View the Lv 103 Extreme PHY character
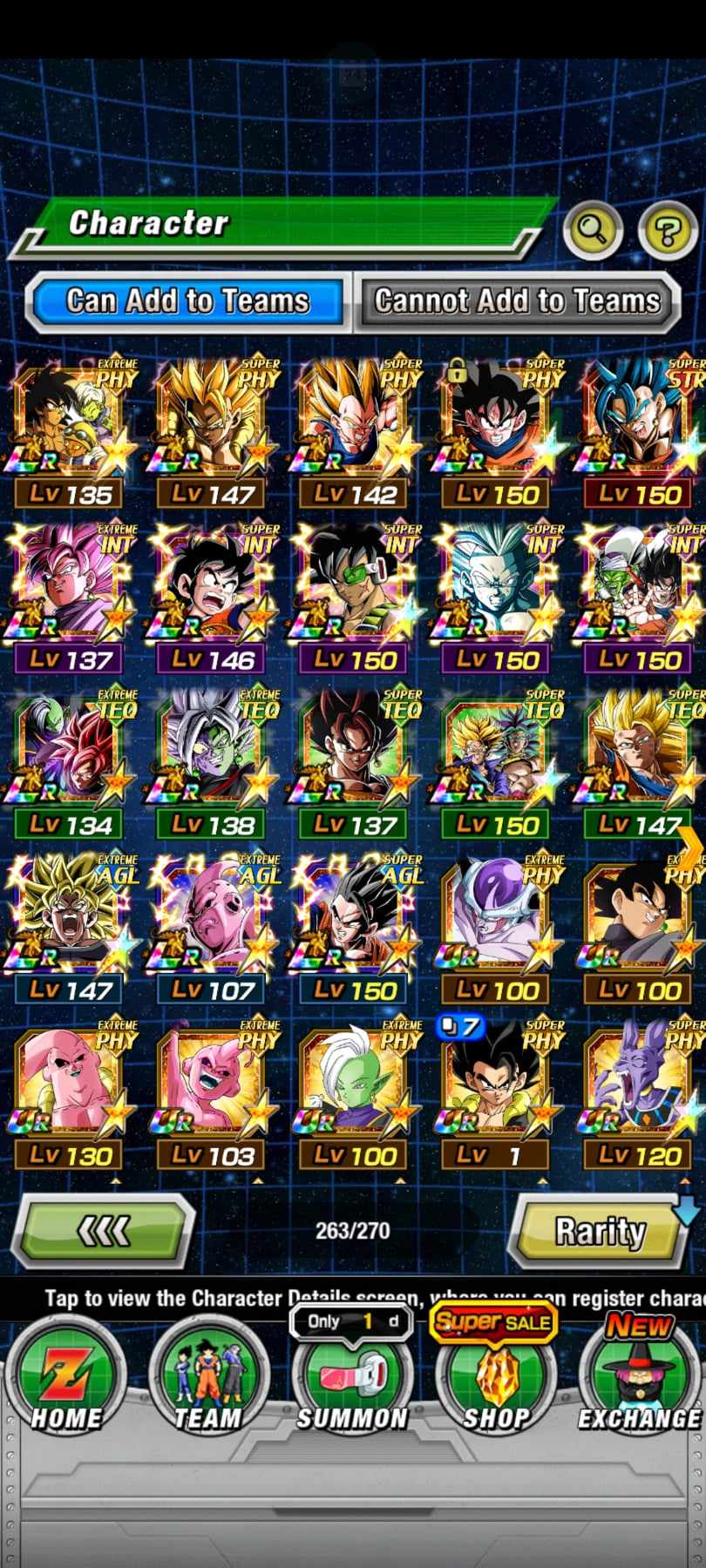 pos(212,1089)
